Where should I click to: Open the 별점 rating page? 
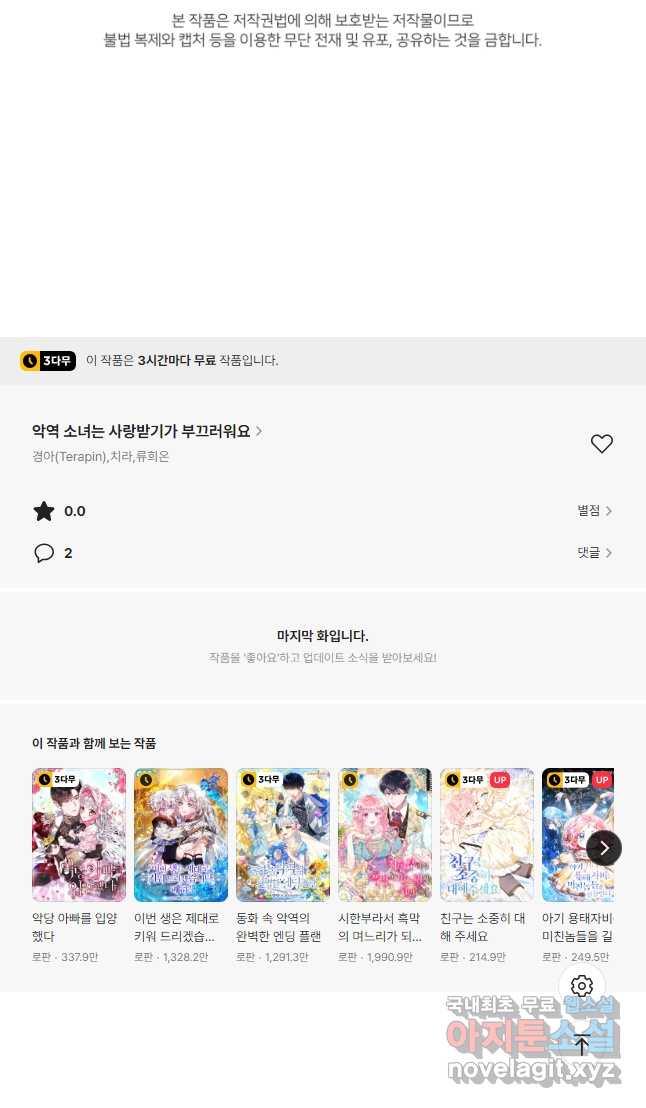click(594, 511)
